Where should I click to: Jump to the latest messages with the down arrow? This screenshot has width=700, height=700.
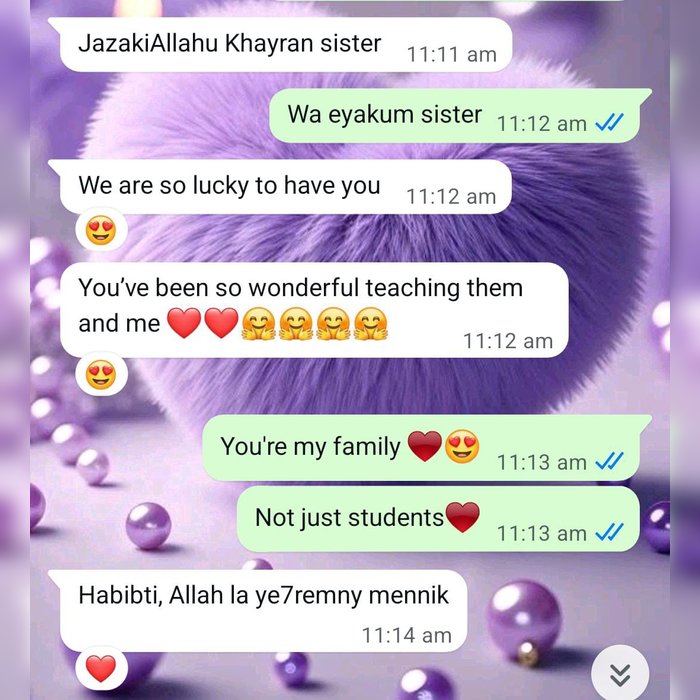pos(620,674)
